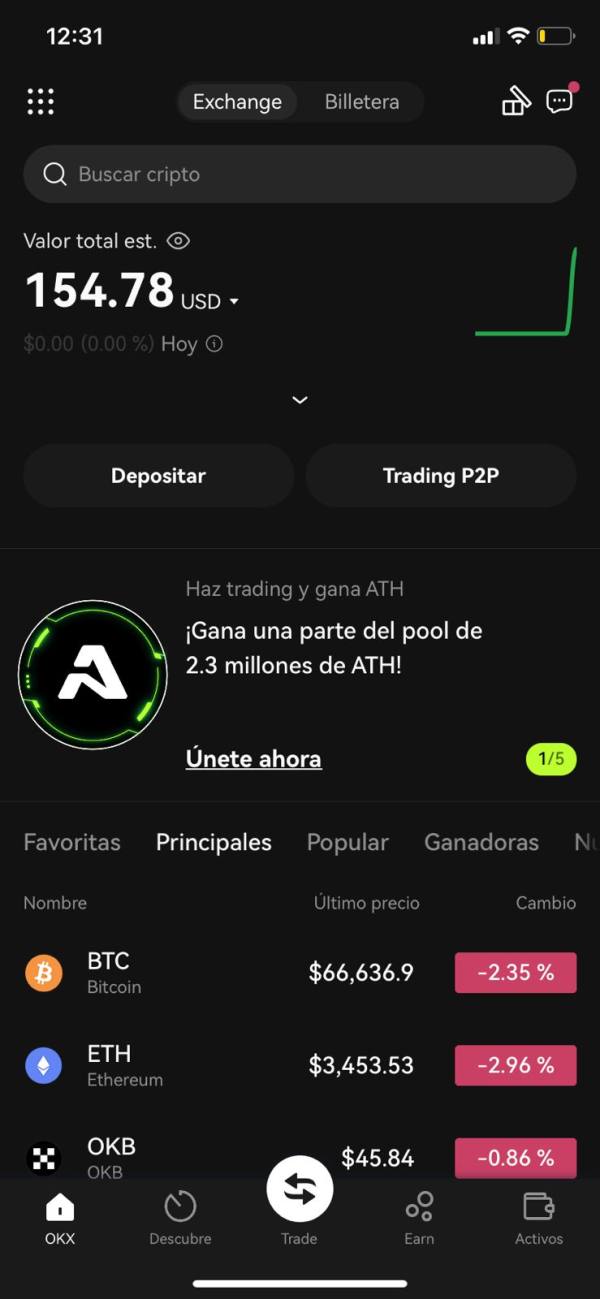Tap the Depositar button
This screenshot has height=1299, width=600.
coord(158,476)
